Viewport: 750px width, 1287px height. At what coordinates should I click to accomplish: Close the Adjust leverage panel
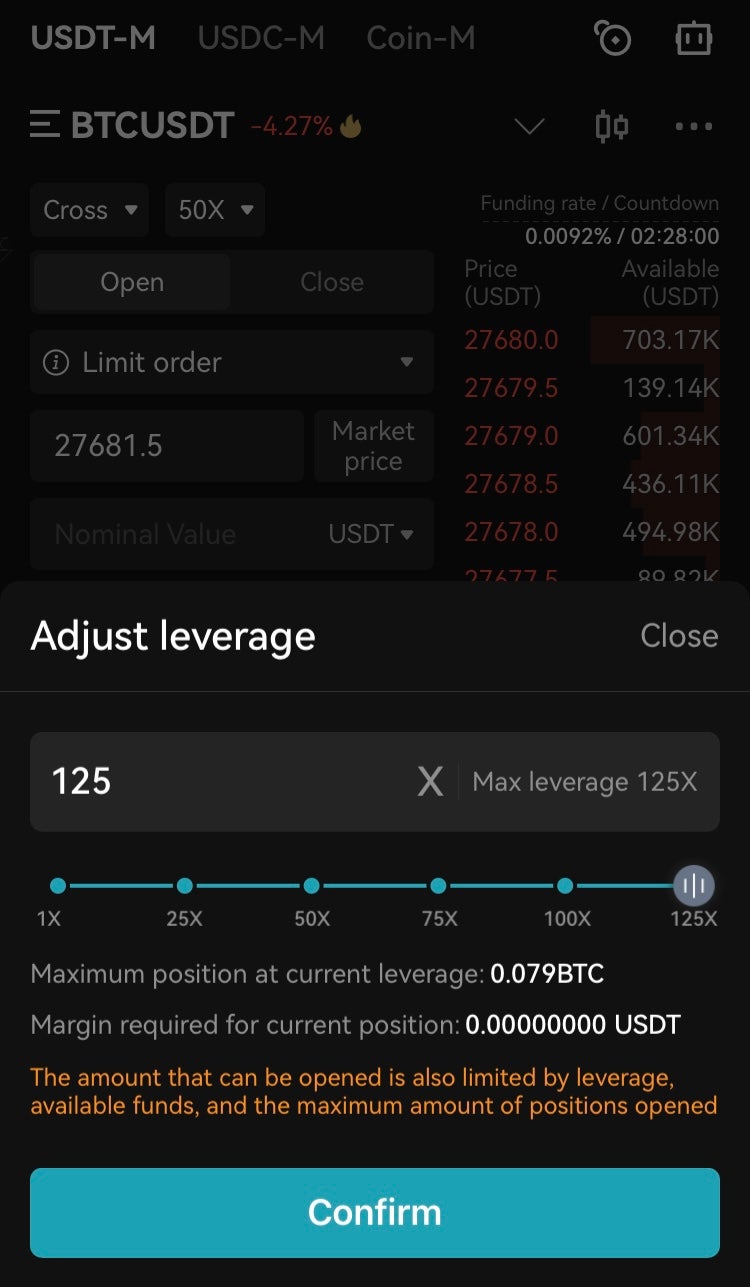click(679, 636)
